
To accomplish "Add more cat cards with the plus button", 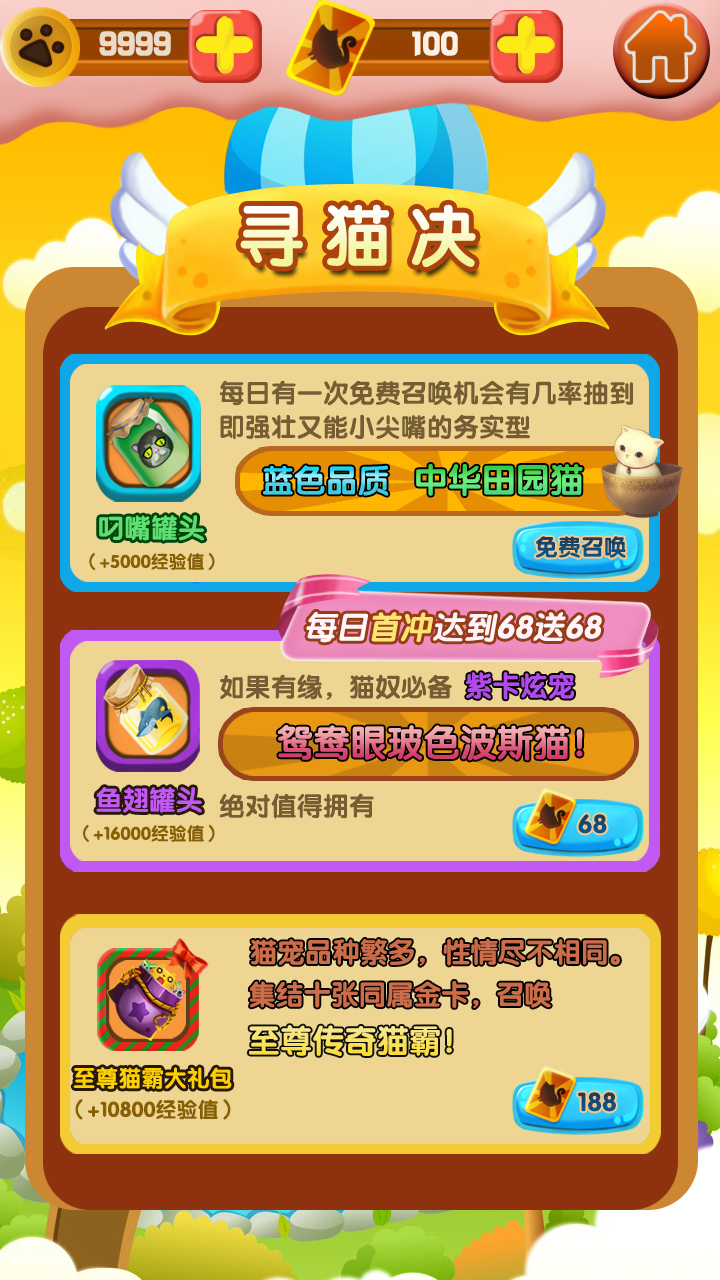I will (526, 45).
